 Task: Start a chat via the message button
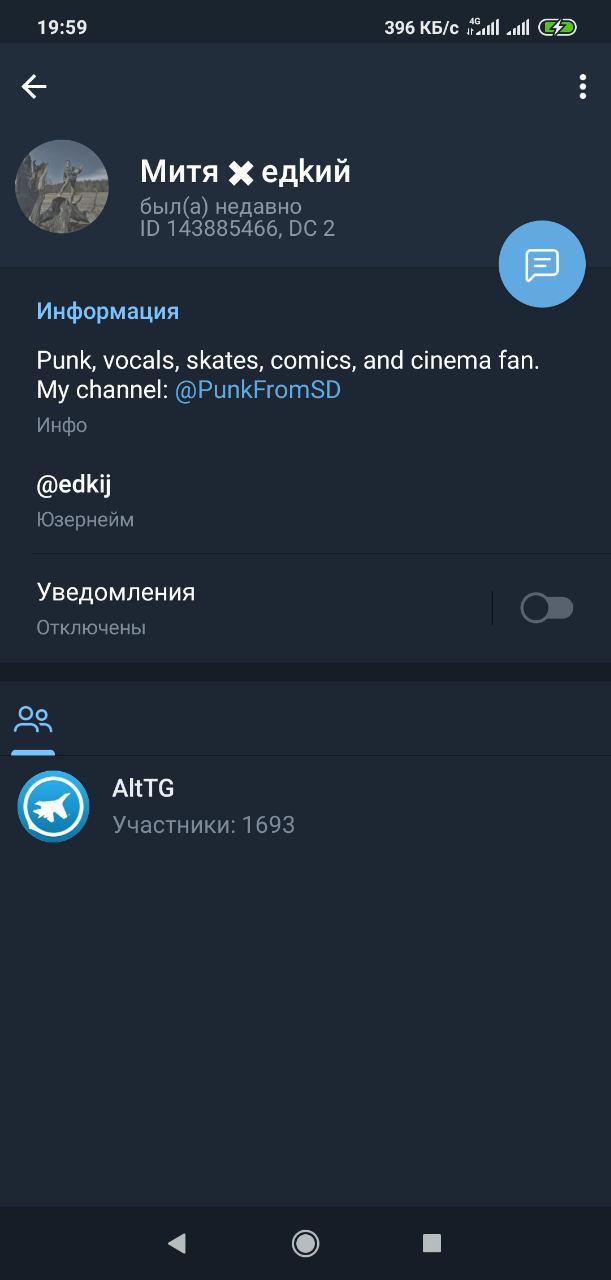541,264
